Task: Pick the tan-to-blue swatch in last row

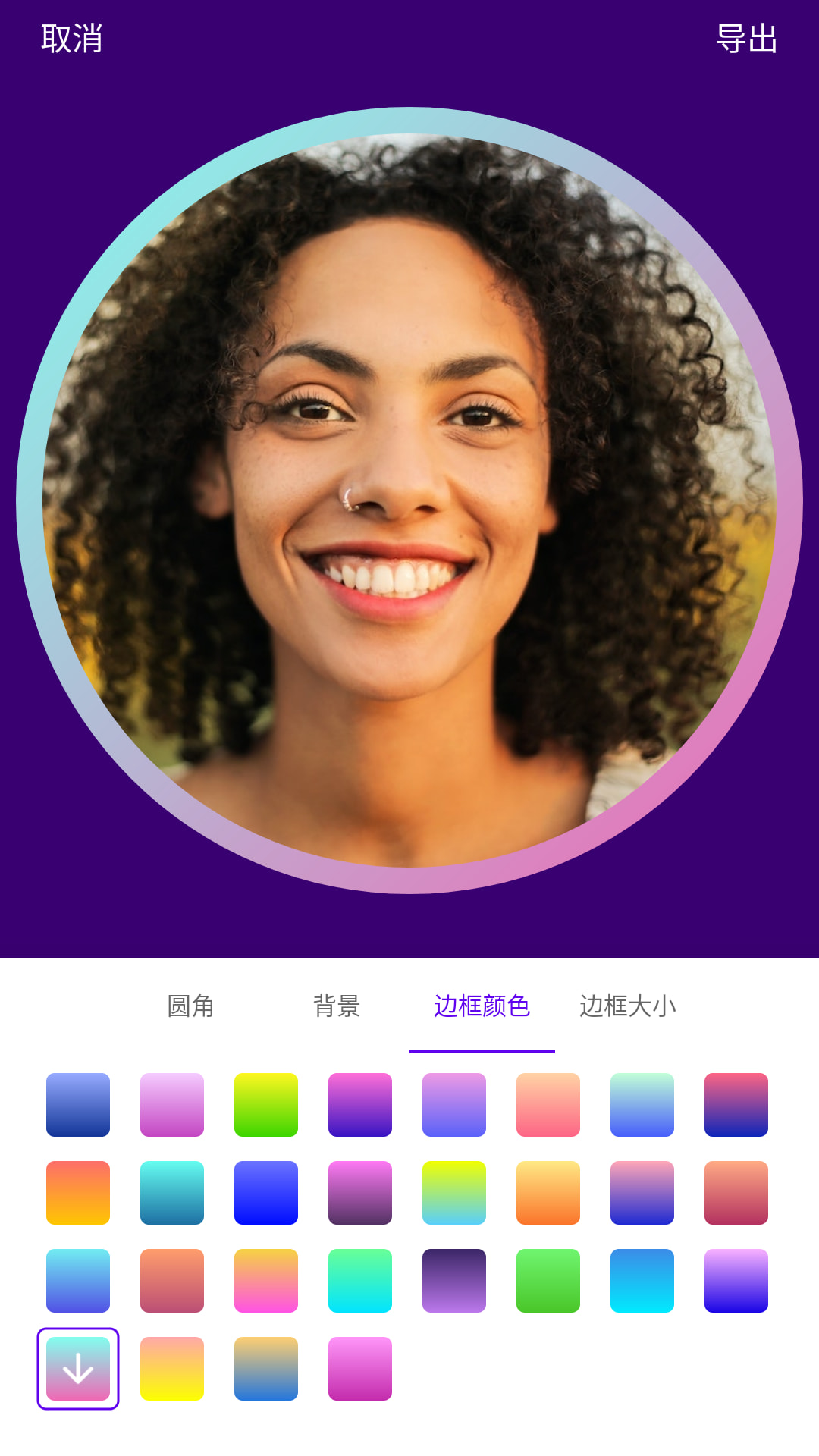Action: (x=266, y=1369)
